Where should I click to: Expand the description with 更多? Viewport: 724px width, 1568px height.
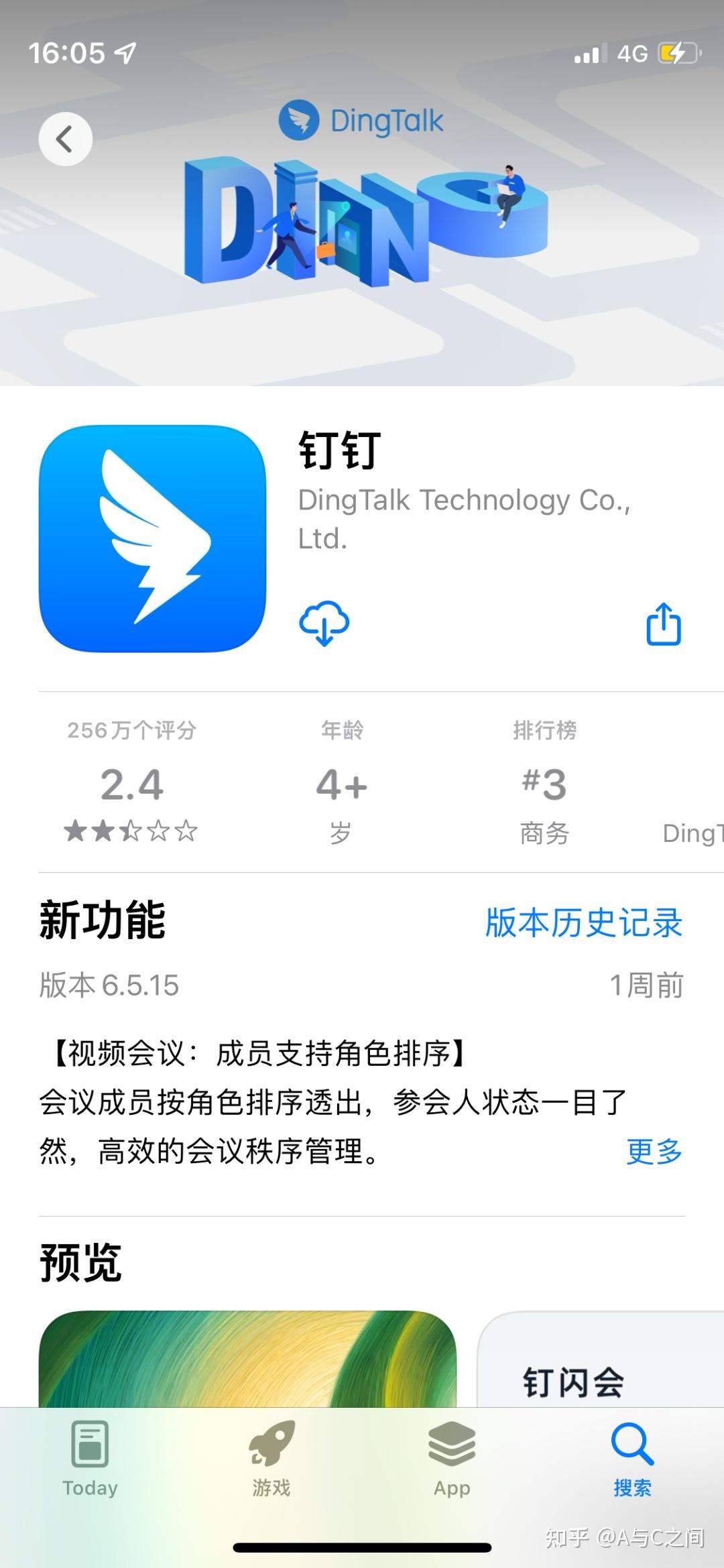click(x=654, y=1152)
